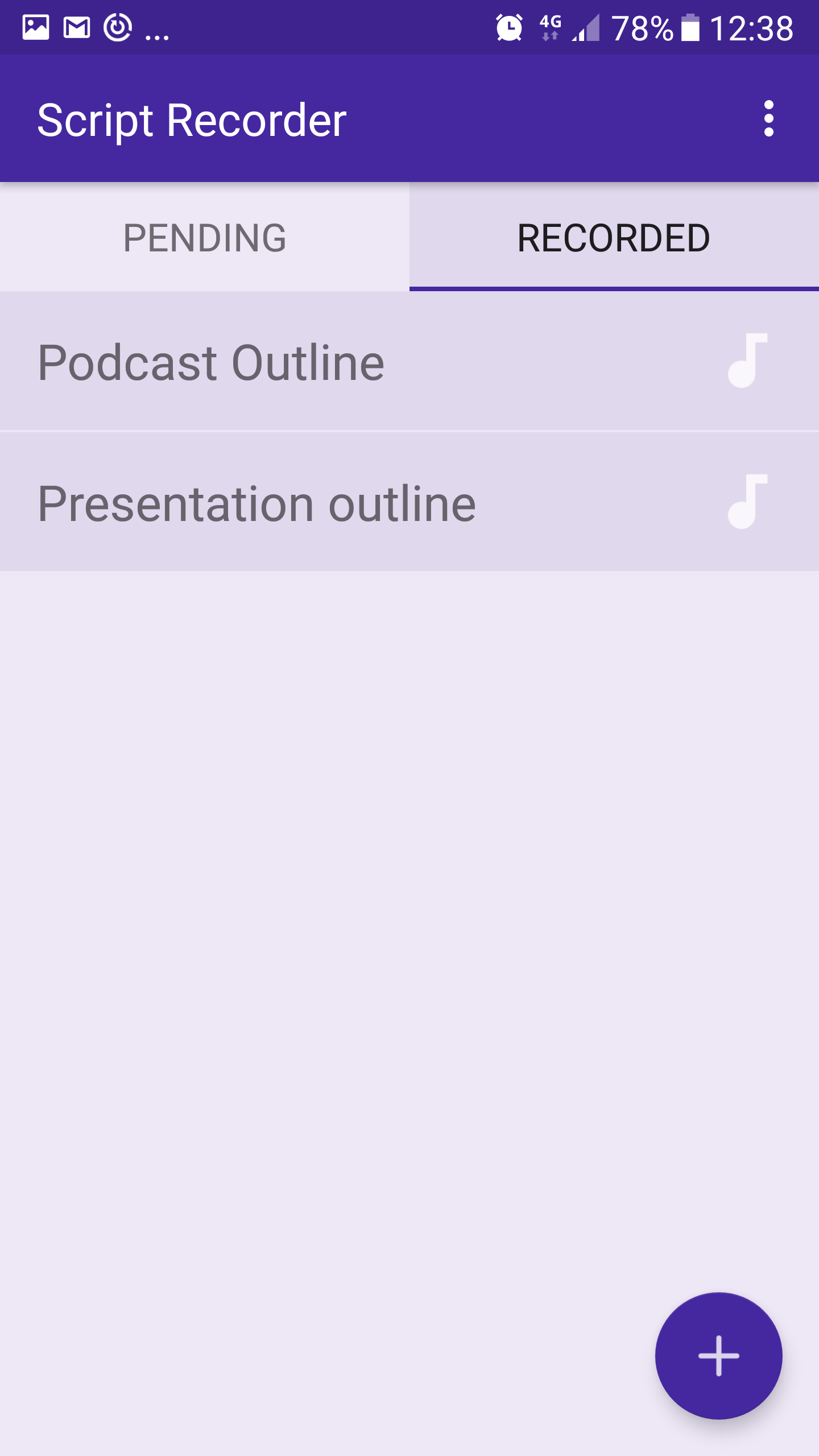This screenshot has width=819, height=1456.
Task: Tap the music note beside Podcast Outline
Action: pos(747,361)
